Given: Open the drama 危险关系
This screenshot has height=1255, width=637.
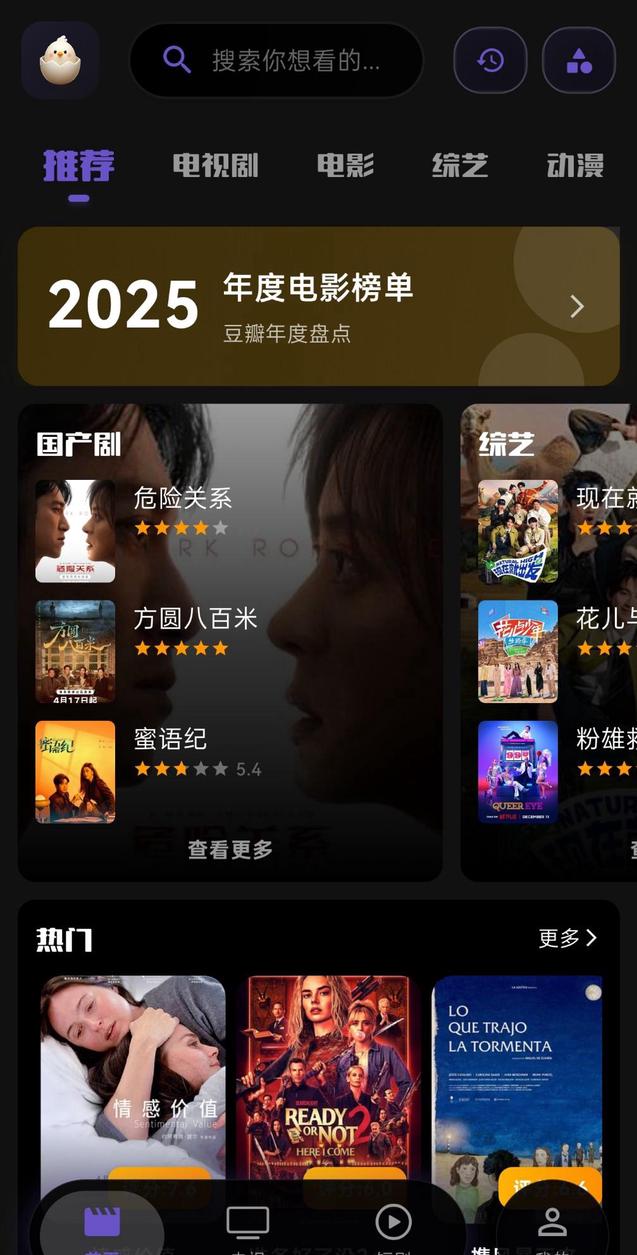Looking at the screenshot, I should (x=183, y=498).
